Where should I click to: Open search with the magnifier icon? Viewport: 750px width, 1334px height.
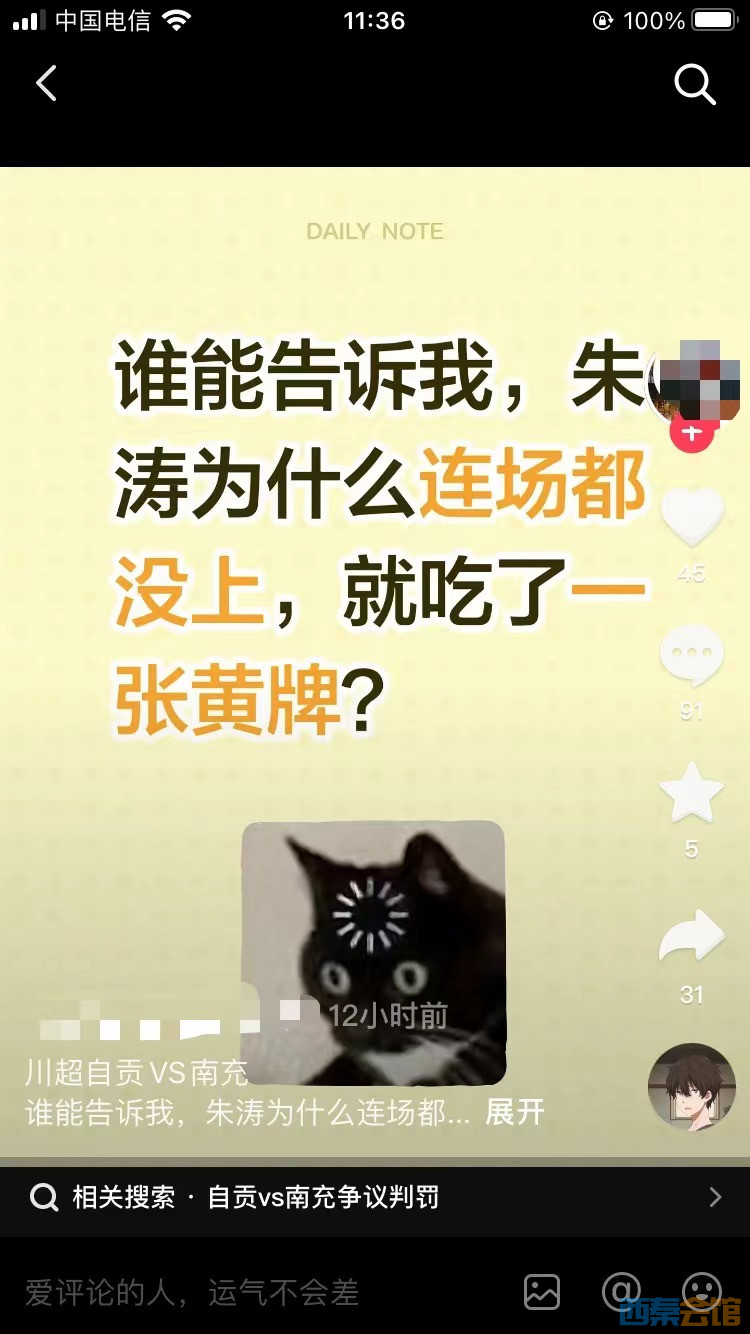click(x=694, y=85)
